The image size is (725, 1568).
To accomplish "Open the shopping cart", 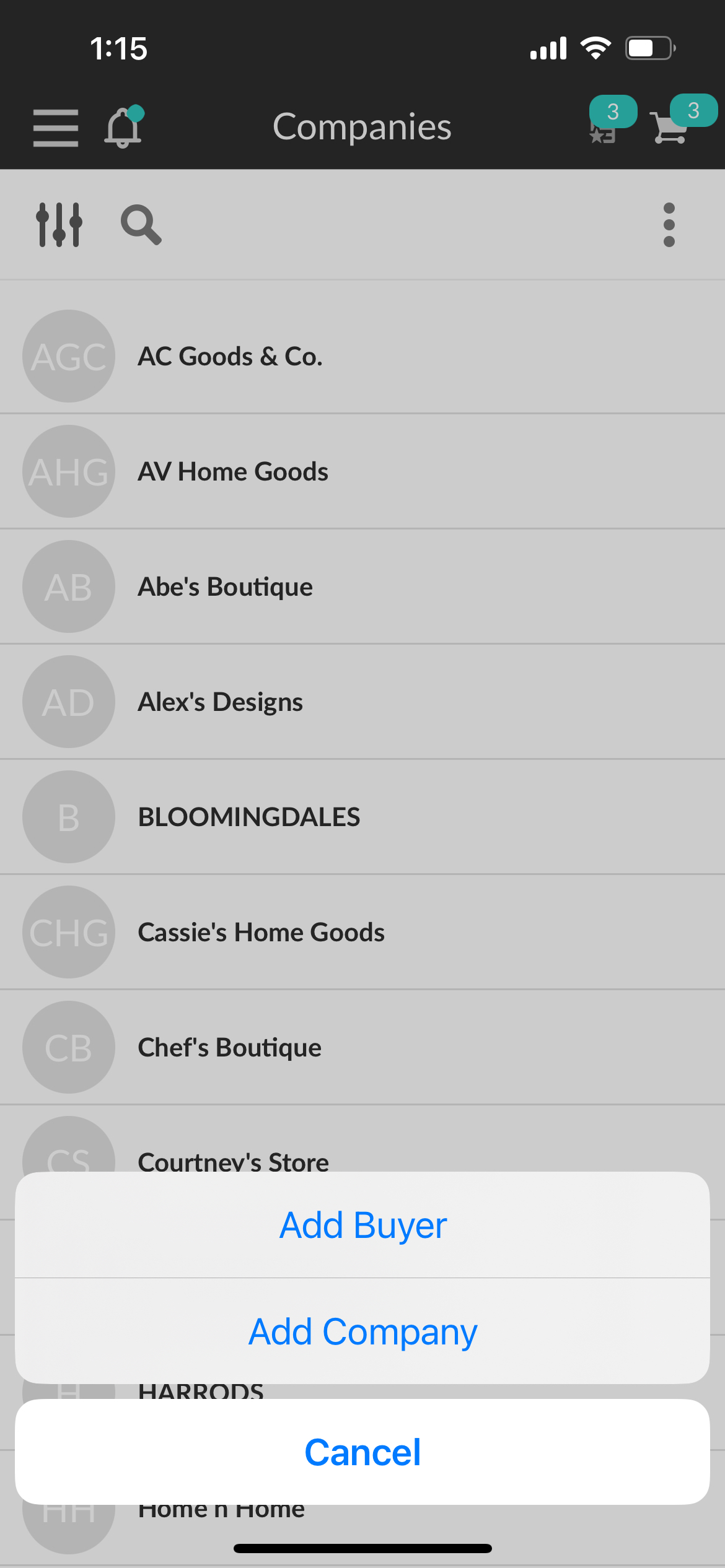I will click(670, 128).
